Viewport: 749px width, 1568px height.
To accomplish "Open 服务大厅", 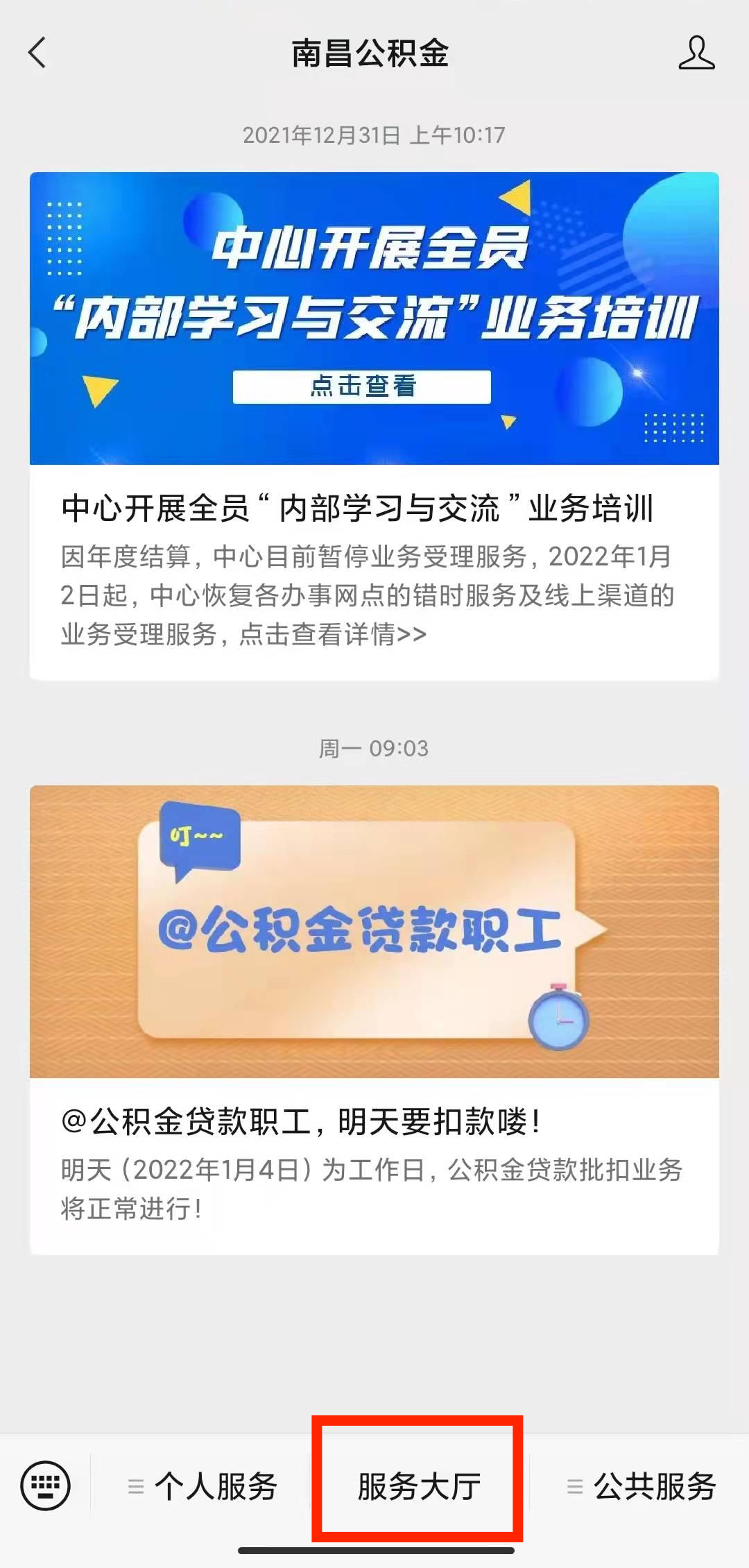I will pyautogui.click(x=419, y=1486).
